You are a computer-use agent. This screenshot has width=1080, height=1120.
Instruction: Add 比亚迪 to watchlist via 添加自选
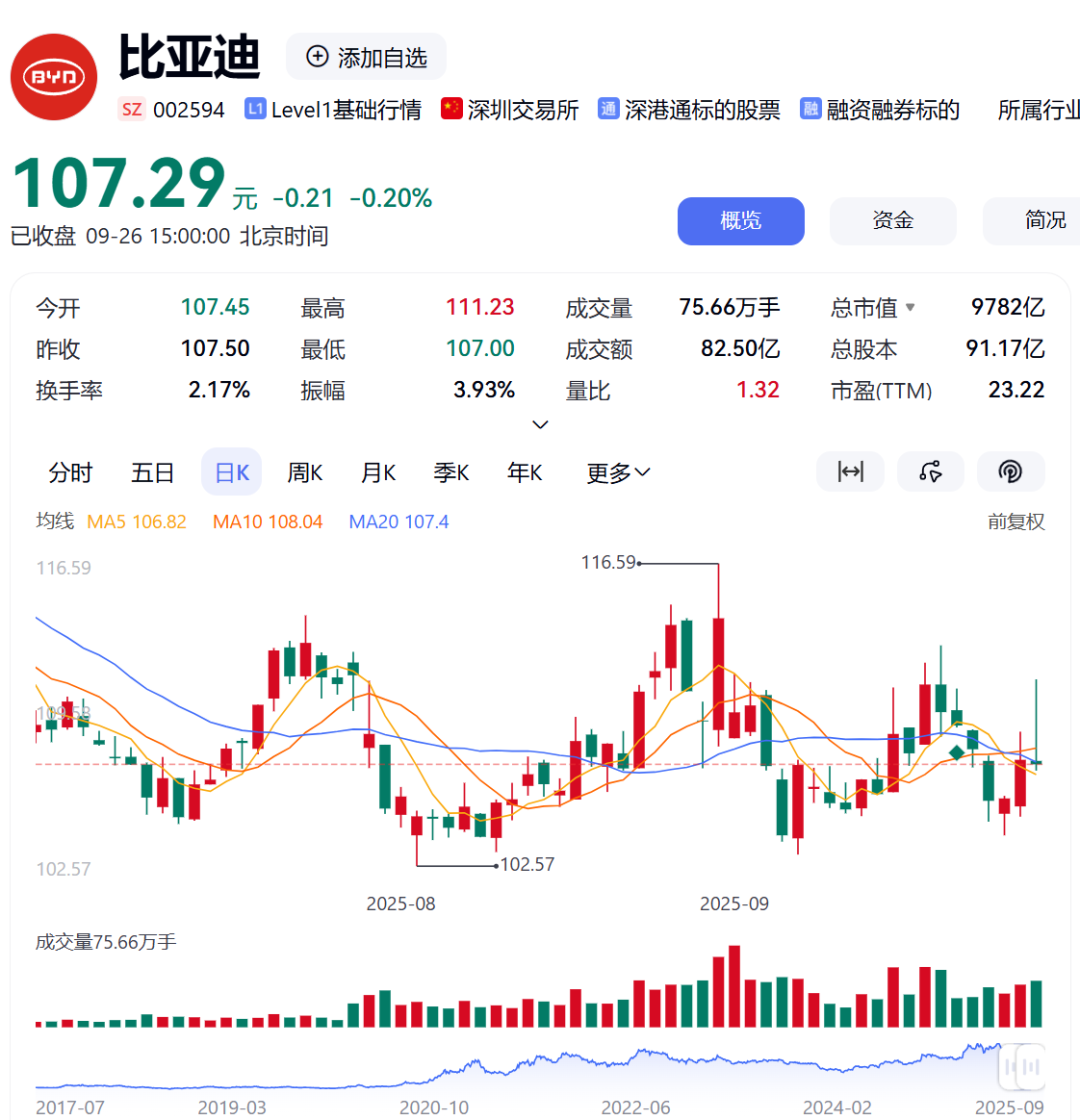[366, 57]
